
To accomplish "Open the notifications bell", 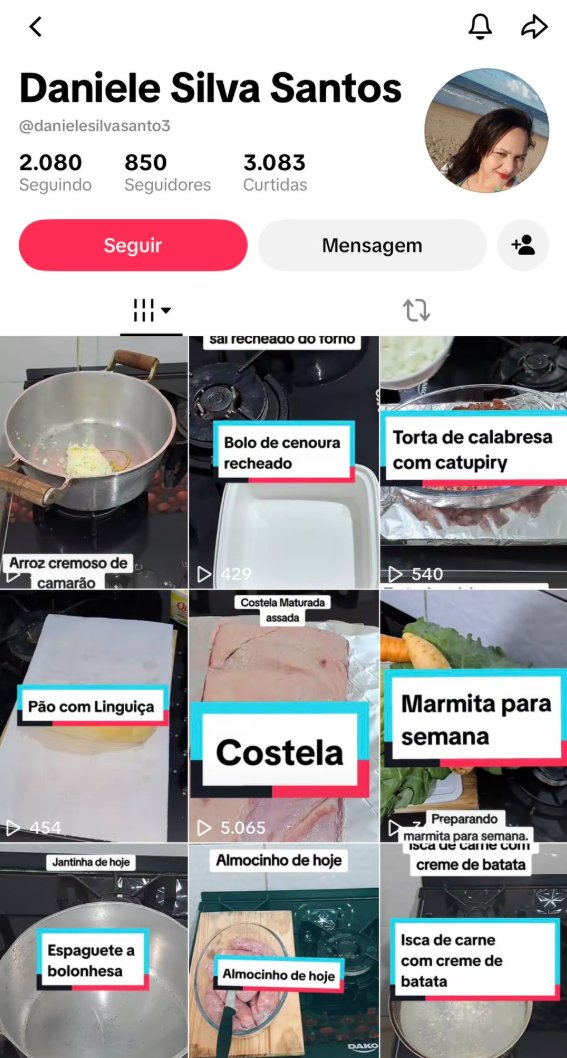I will pyautogui.click(x=480, y=27).
